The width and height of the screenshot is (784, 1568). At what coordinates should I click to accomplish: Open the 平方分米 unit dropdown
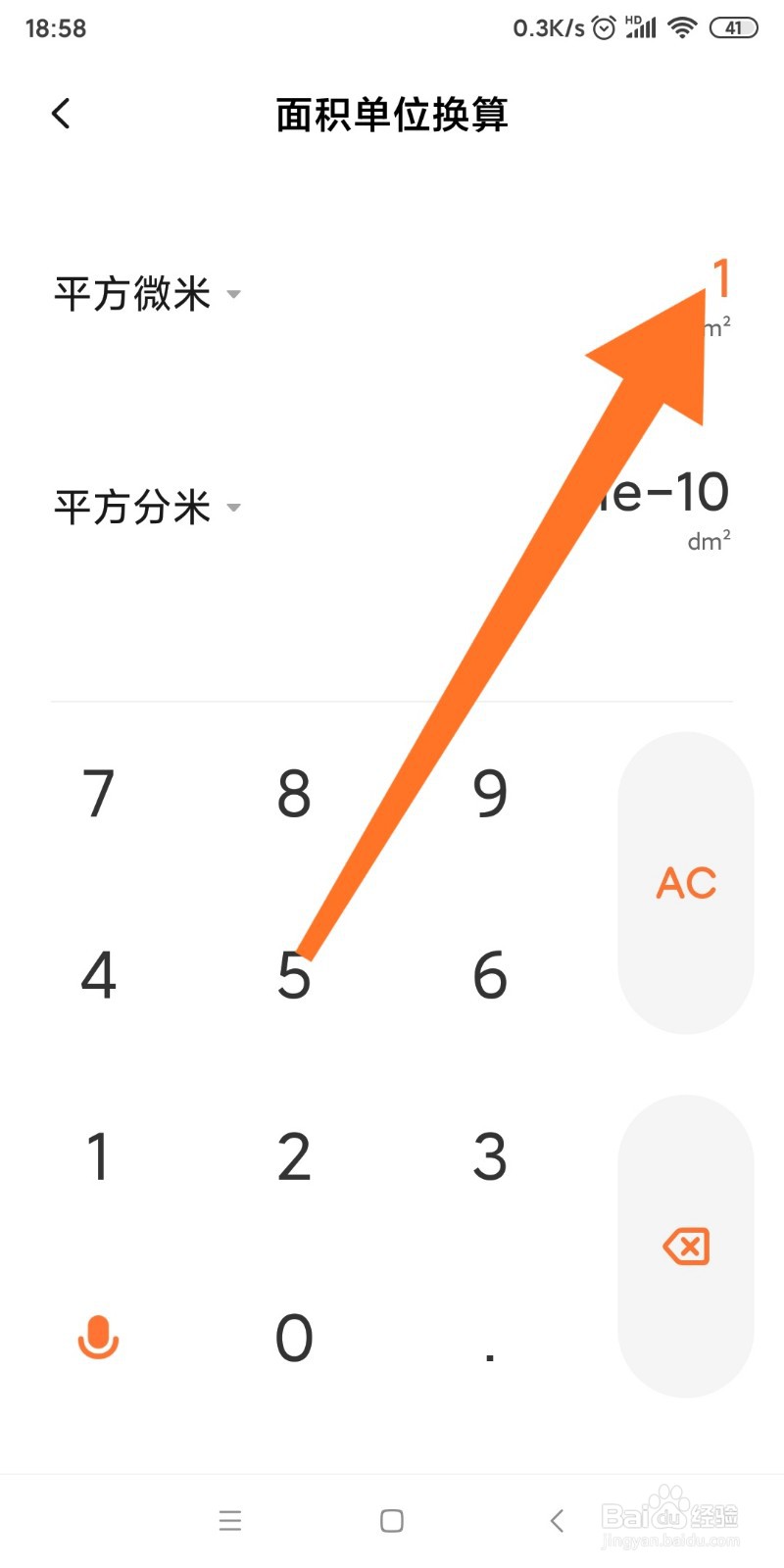[132, 507]
